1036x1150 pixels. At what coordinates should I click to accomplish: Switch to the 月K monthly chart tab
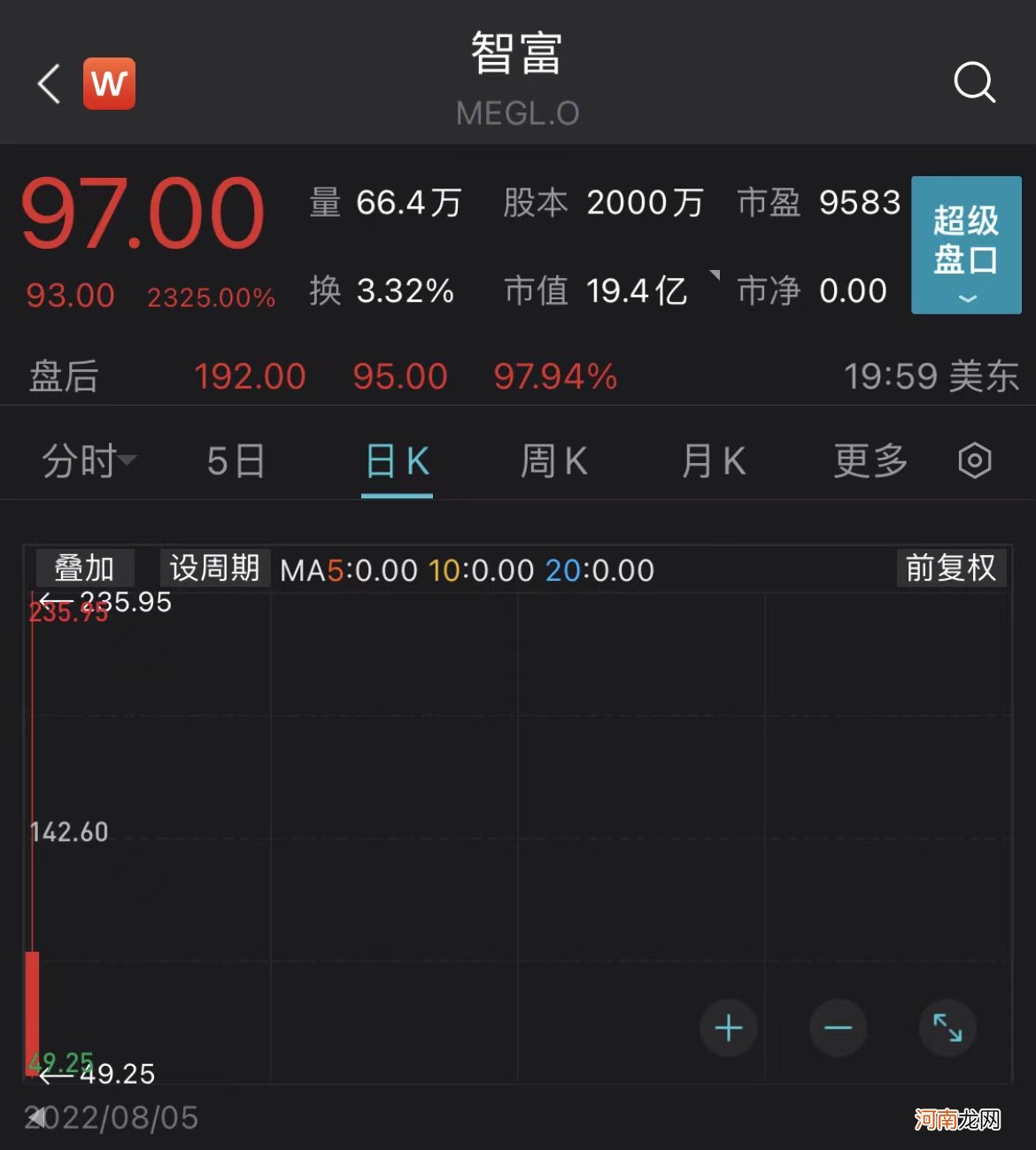(711, 460)
